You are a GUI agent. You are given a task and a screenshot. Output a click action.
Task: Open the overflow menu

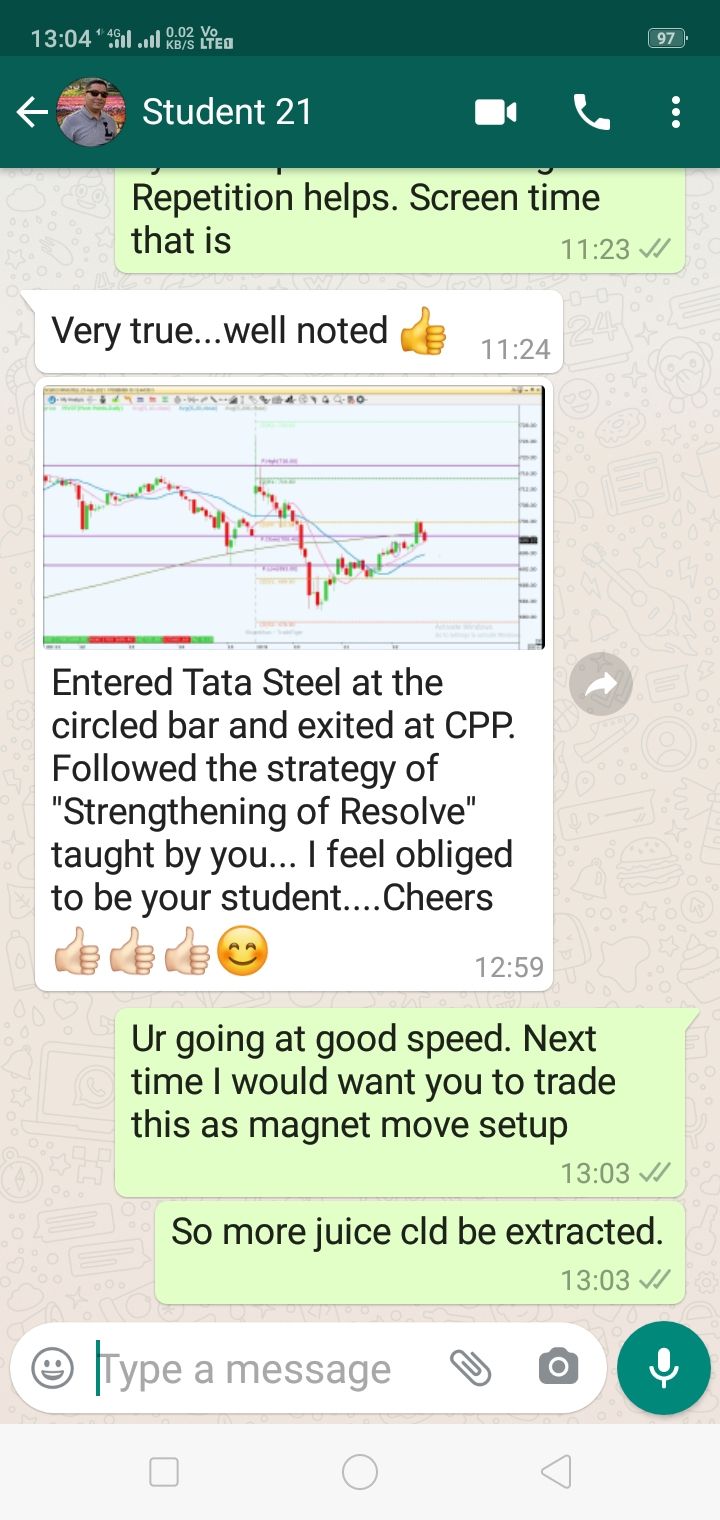pos(676,112)
